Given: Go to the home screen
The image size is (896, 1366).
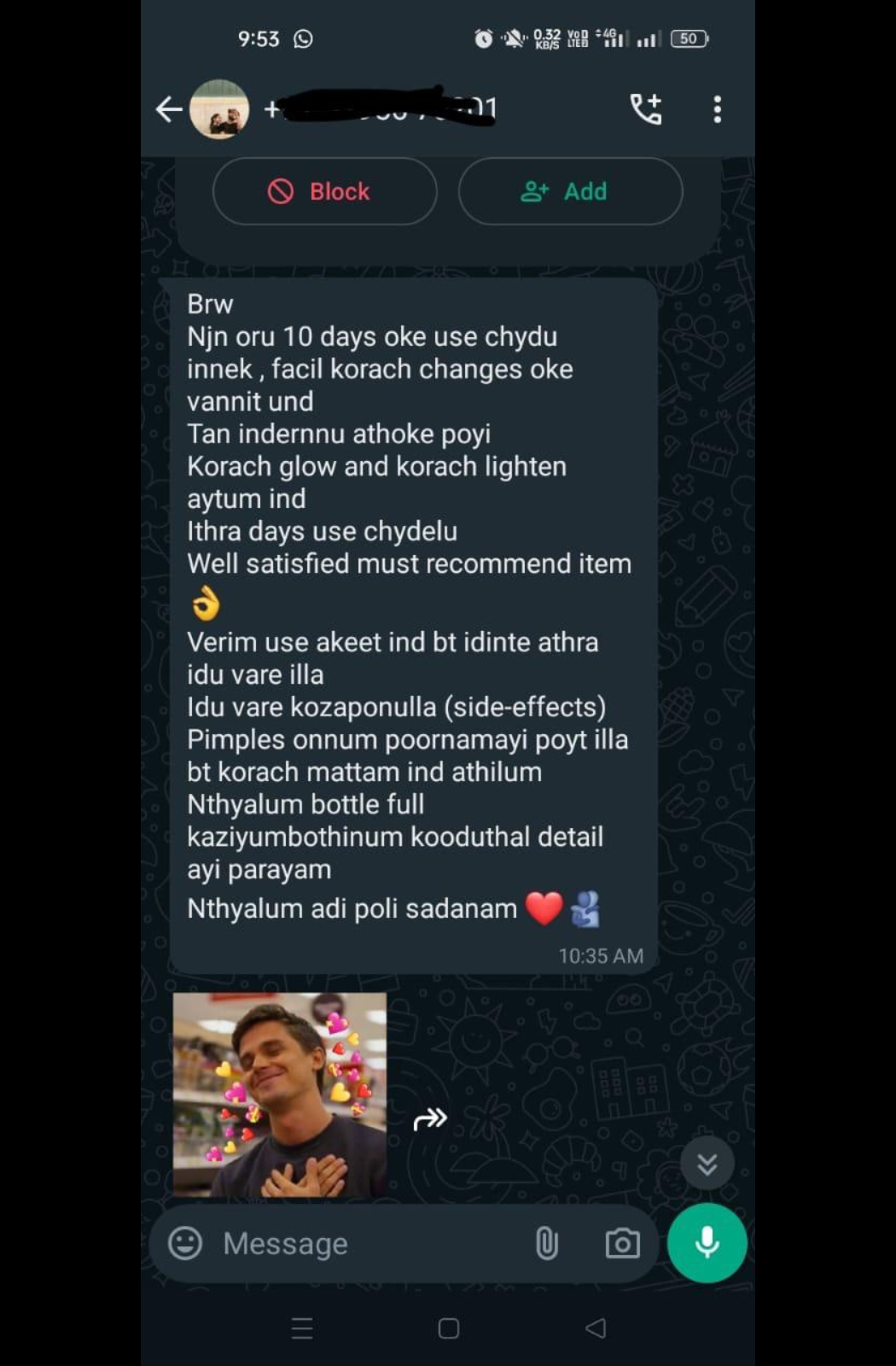Looking at the screenshot, I should 448,1328.
